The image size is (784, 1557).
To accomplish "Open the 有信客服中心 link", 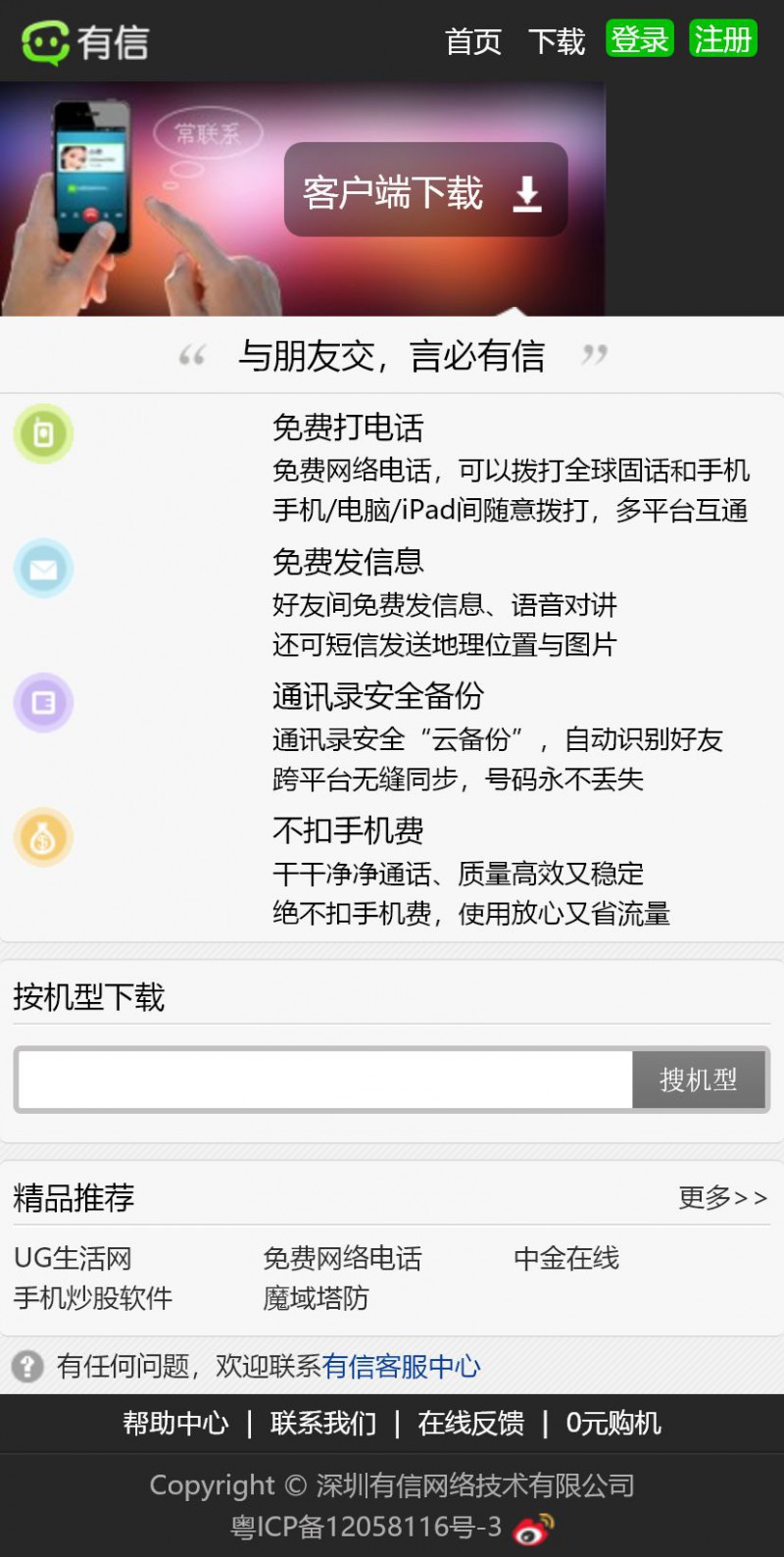I will coord(401,1366).
